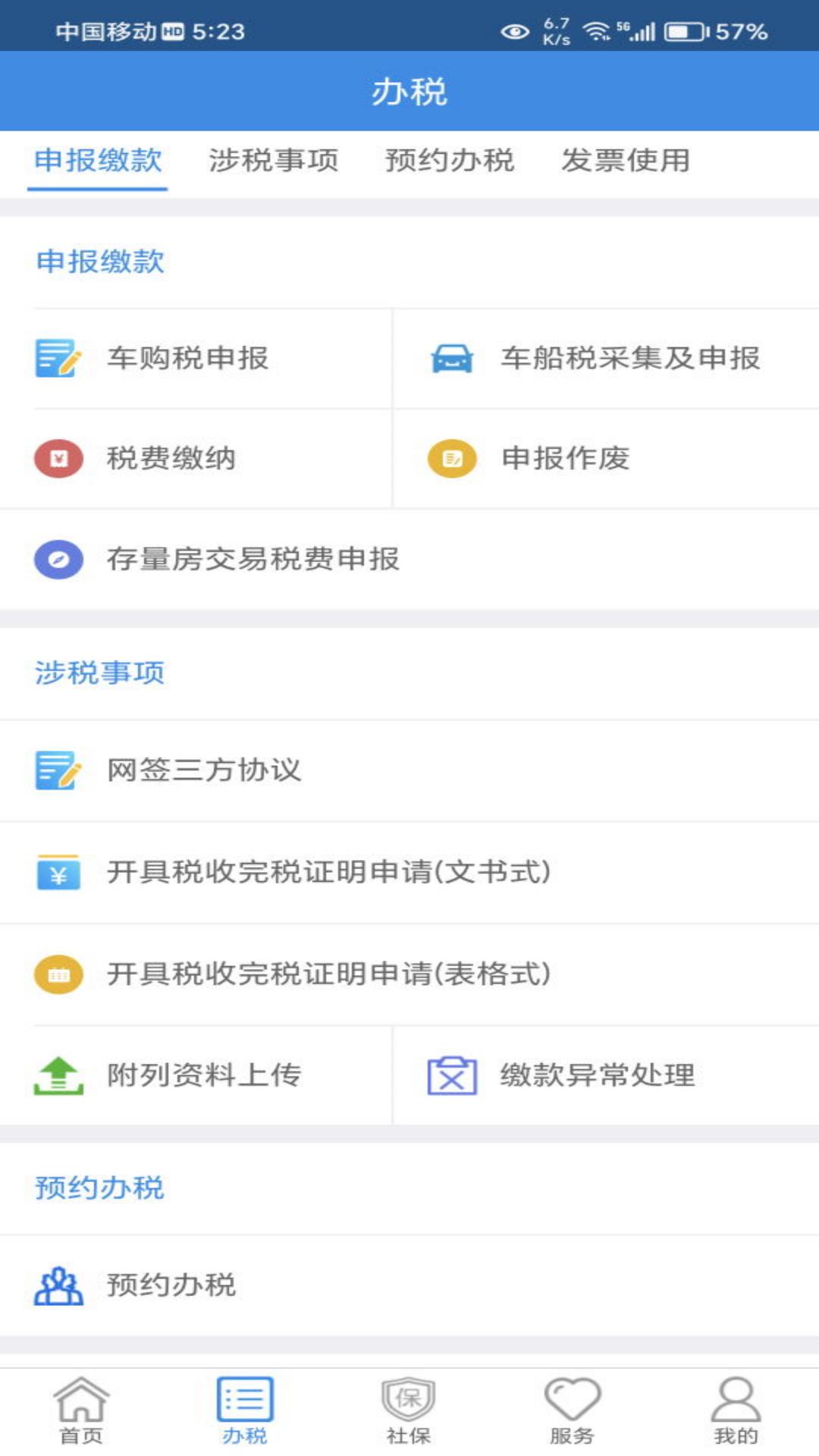Click the blue ¥ card icon for 完税证明(文书式)
This screenshot has height=1456, width=819.
57,872
